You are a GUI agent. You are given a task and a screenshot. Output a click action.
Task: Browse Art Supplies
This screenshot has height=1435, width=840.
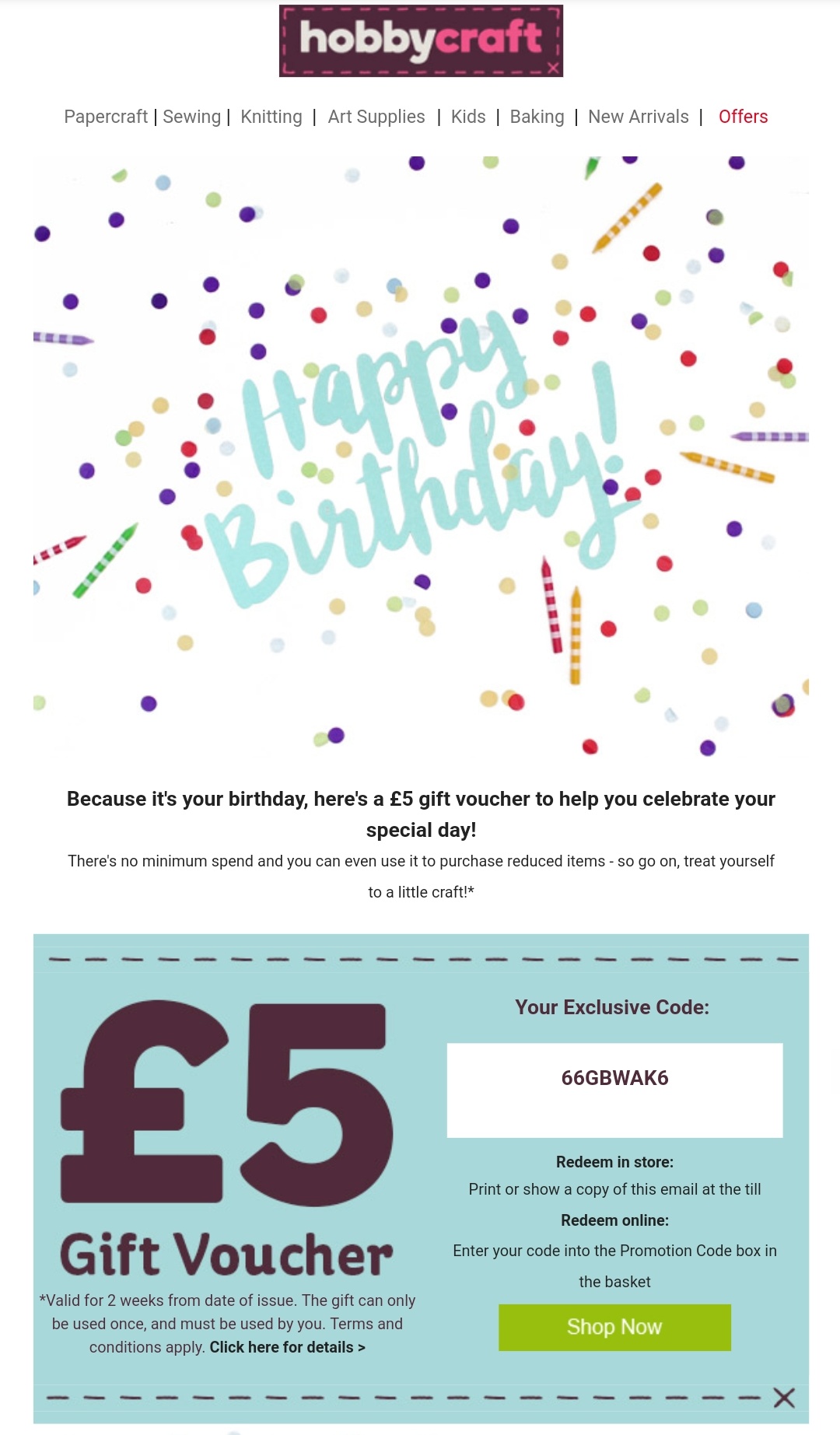(x=376, y=117)
